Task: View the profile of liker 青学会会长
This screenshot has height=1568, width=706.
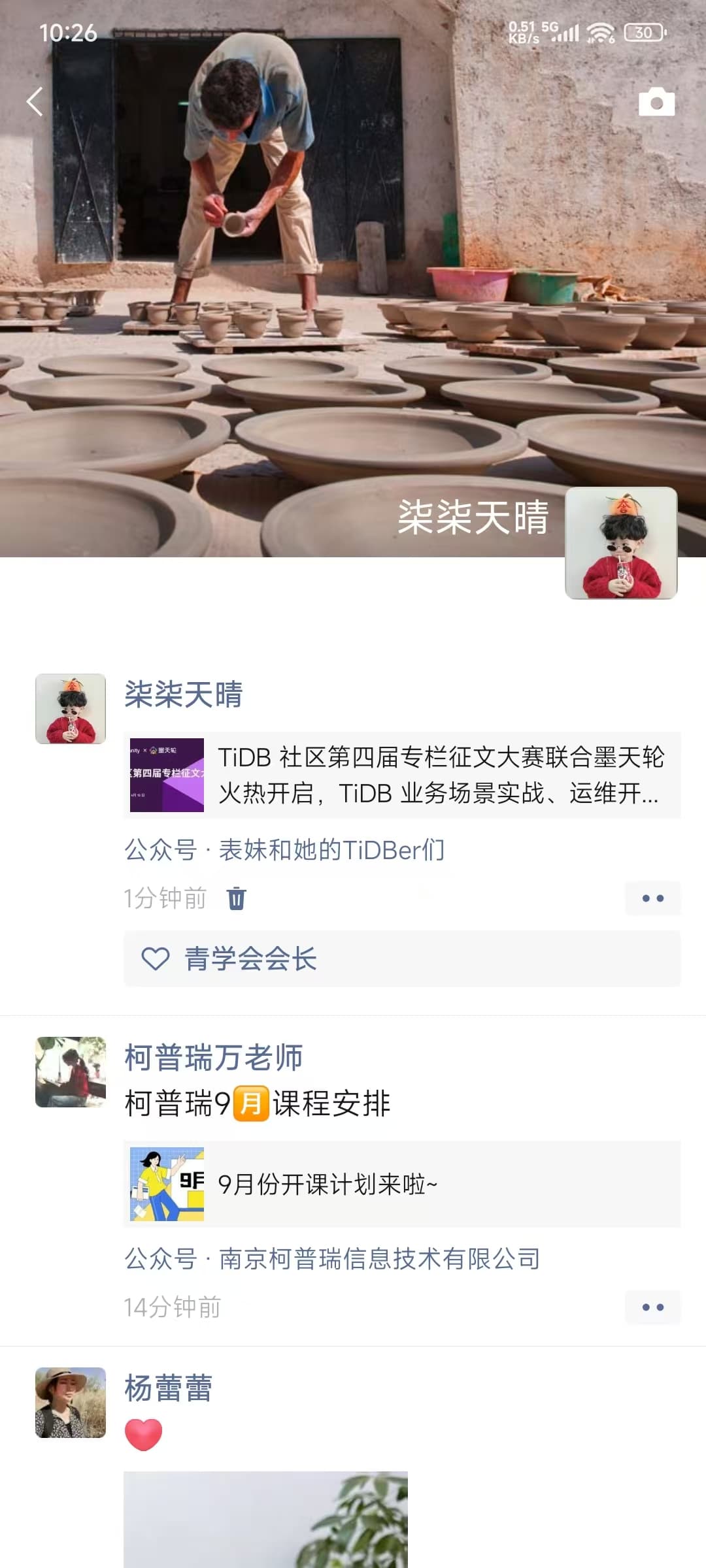Action: coord(250,959)
